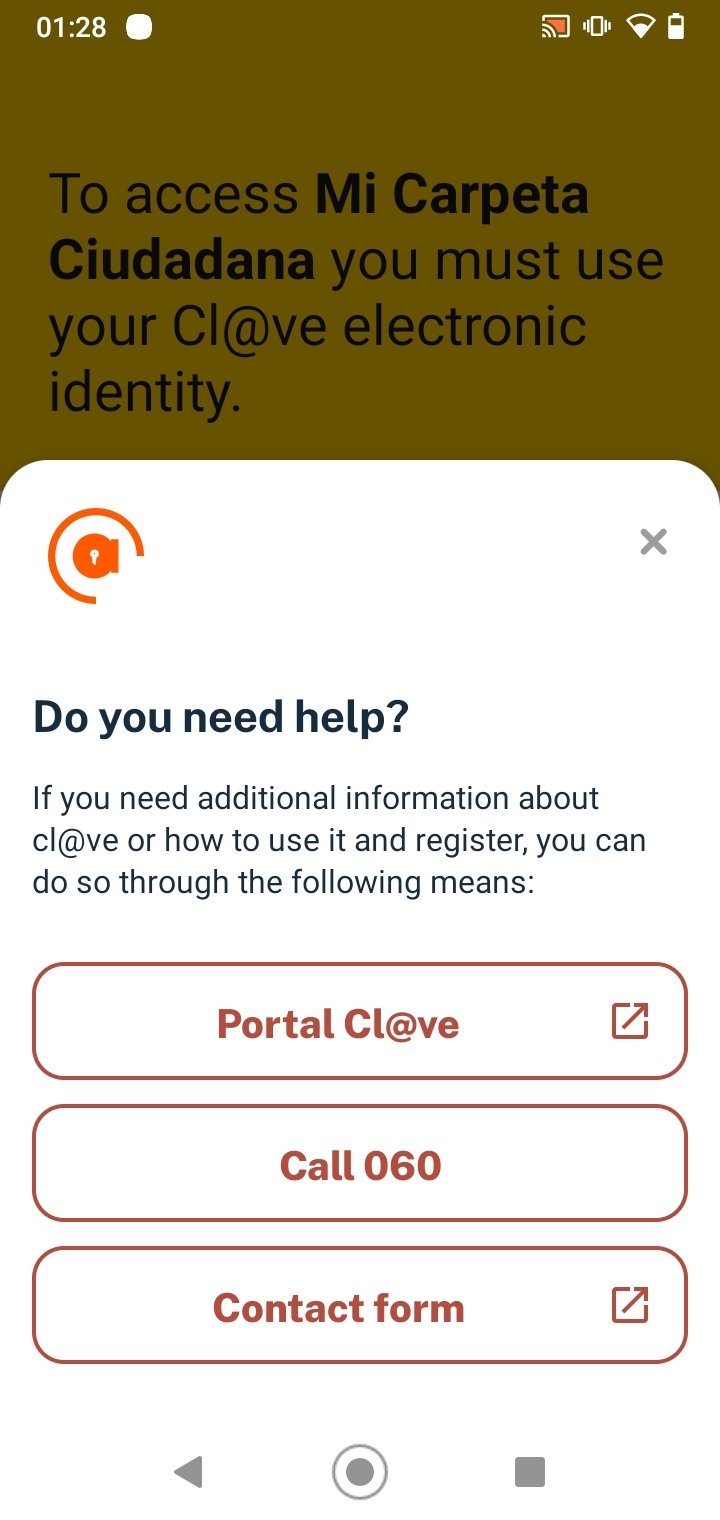720x1520 pixels.
Task: Go to the home screen
Action: pos(359,1471)
